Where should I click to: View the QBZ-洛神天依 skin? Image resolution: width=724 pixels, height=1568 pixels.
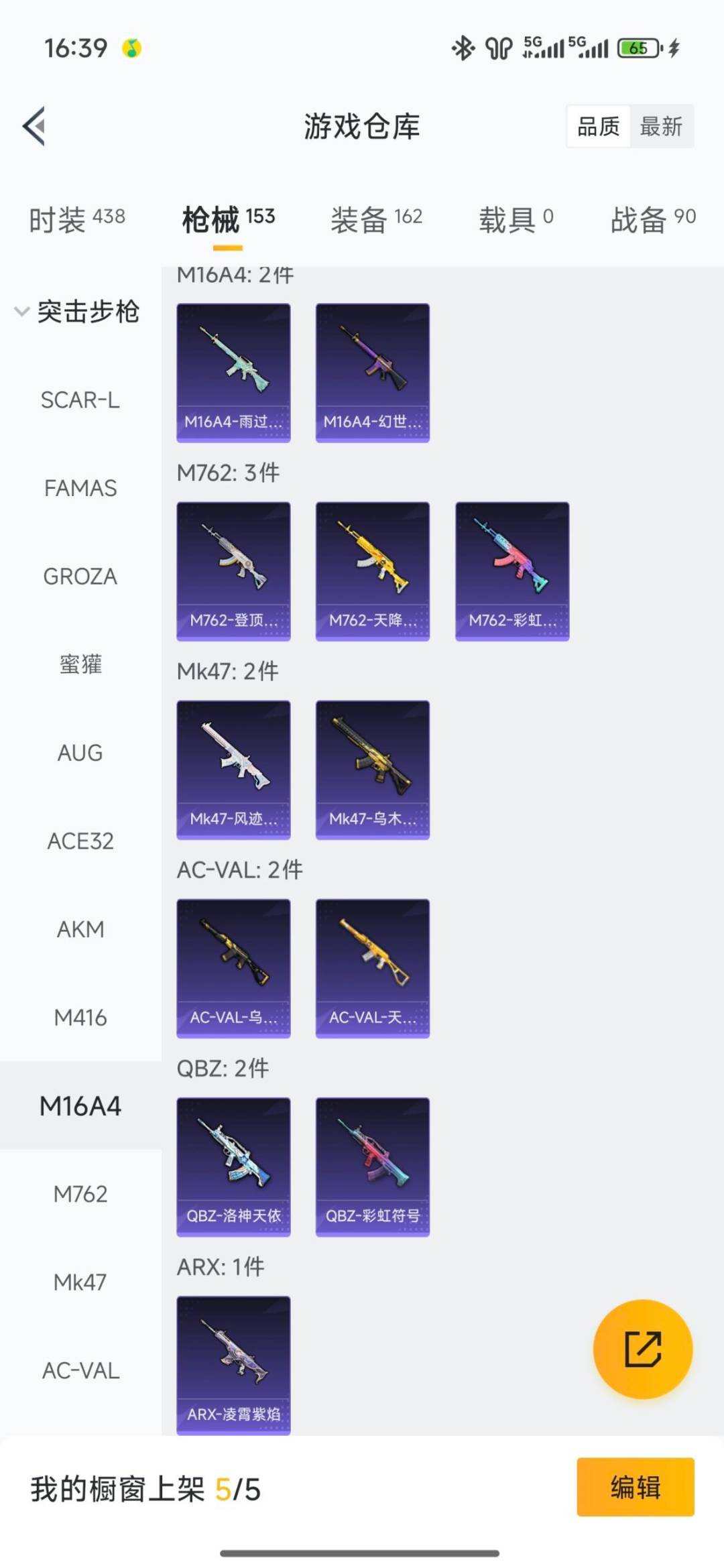tap(233, 1166)
